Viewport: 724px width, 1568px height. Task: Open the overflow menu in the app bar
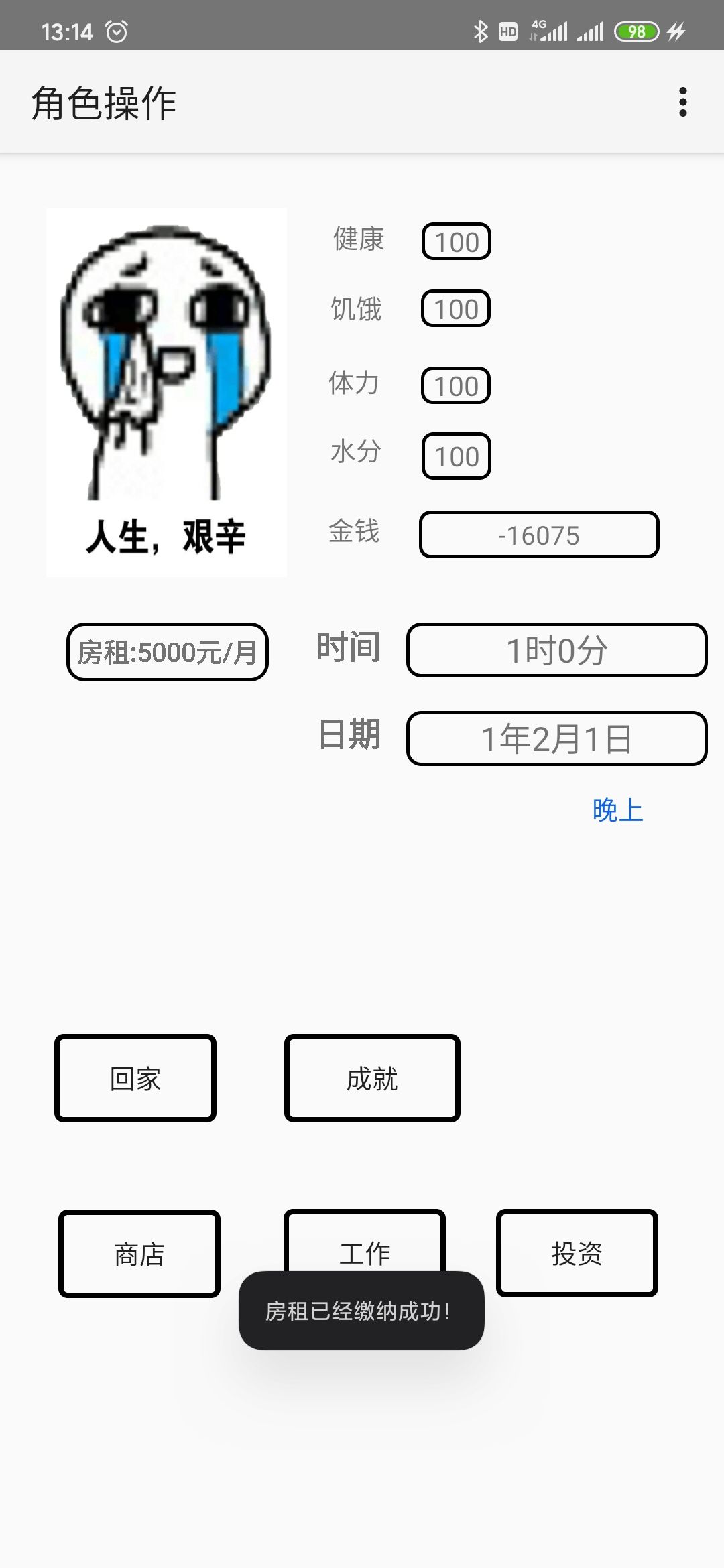[x=683, y=102]
